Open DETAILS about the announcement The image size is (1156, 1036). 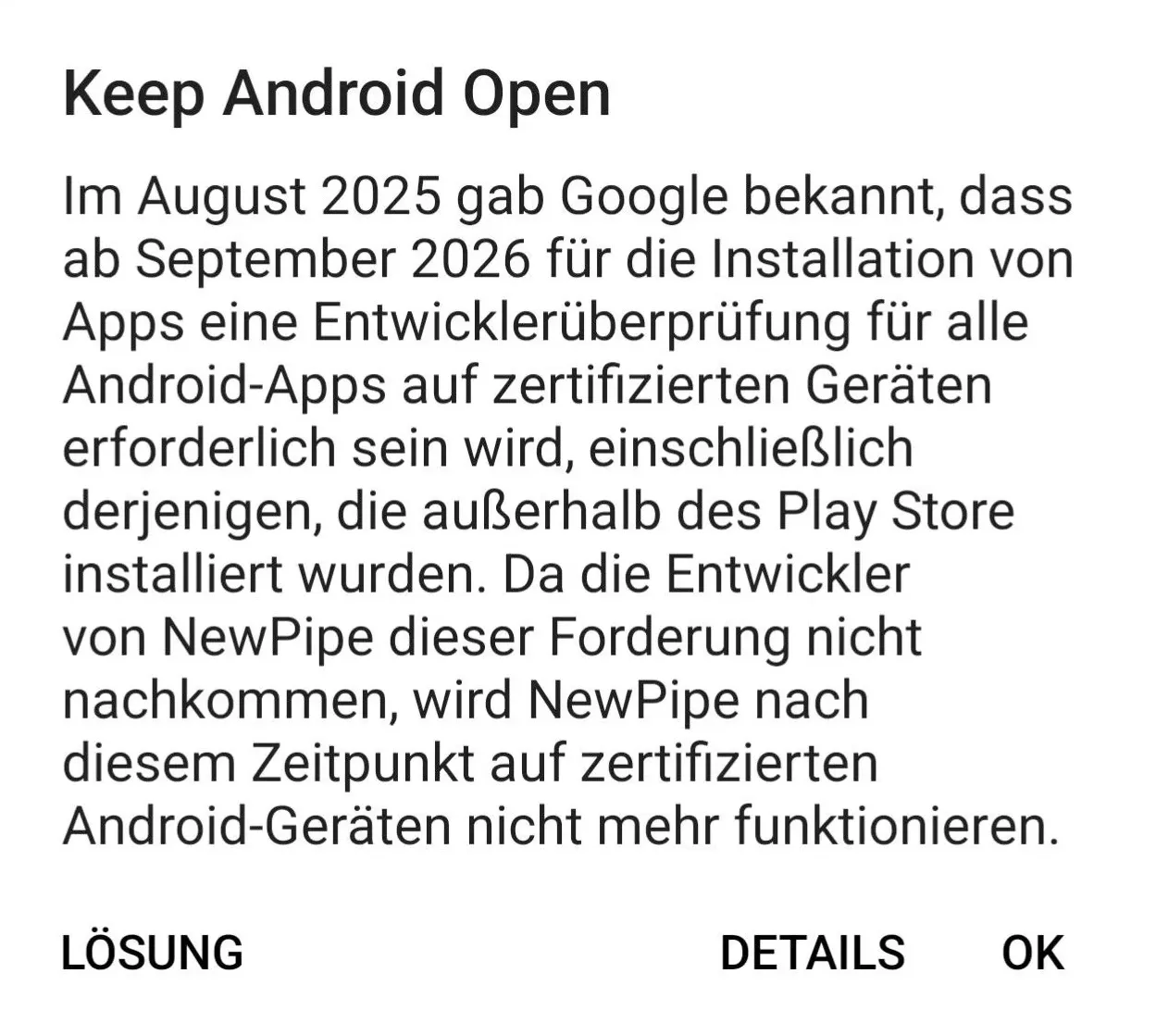(x=812, y=953)
